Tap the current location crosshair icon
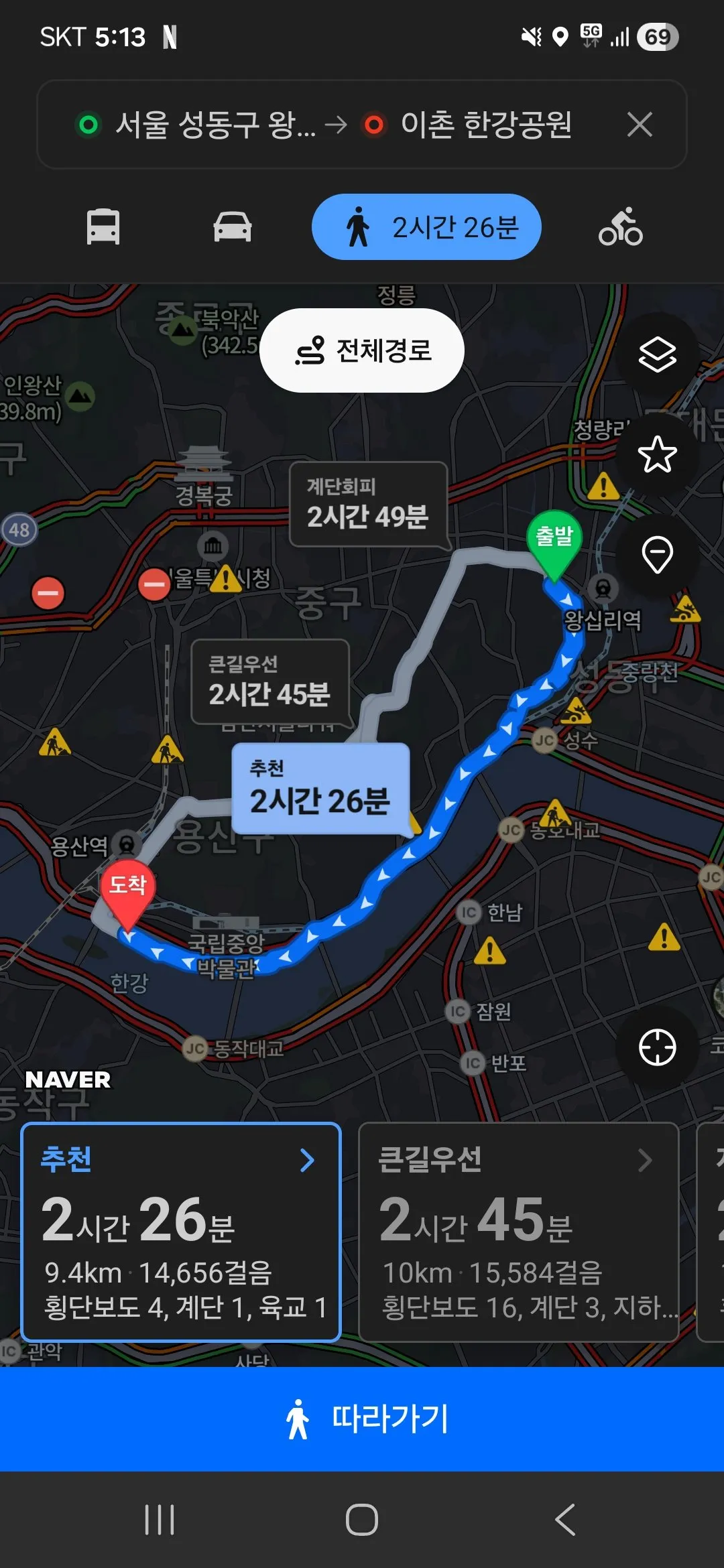This screenshot has width=724, height=1568. [658, 1046]
